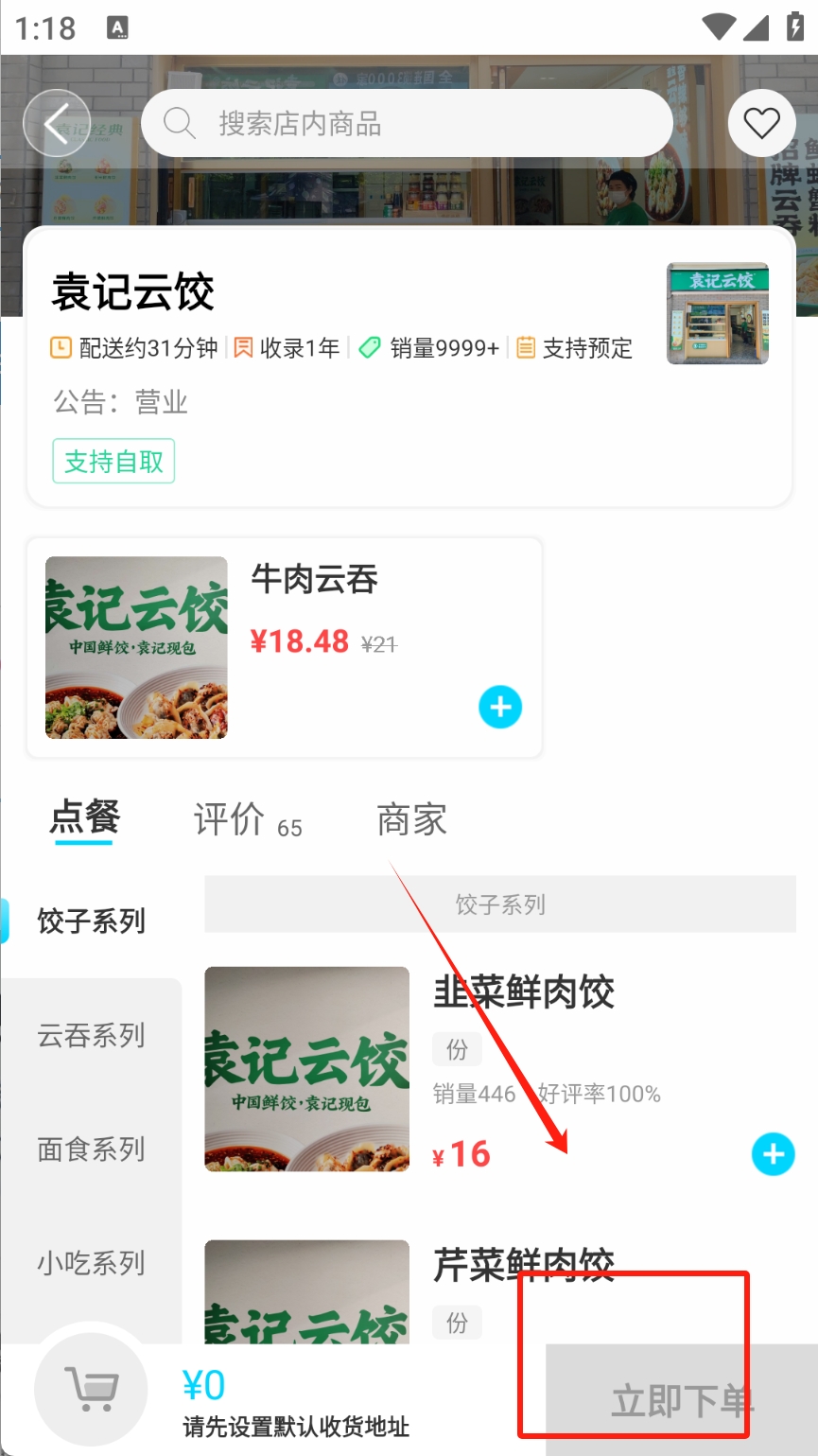View the 袁记云饺 shop logo image
This screenshot has width=818, height=1456.
[717, 313]
